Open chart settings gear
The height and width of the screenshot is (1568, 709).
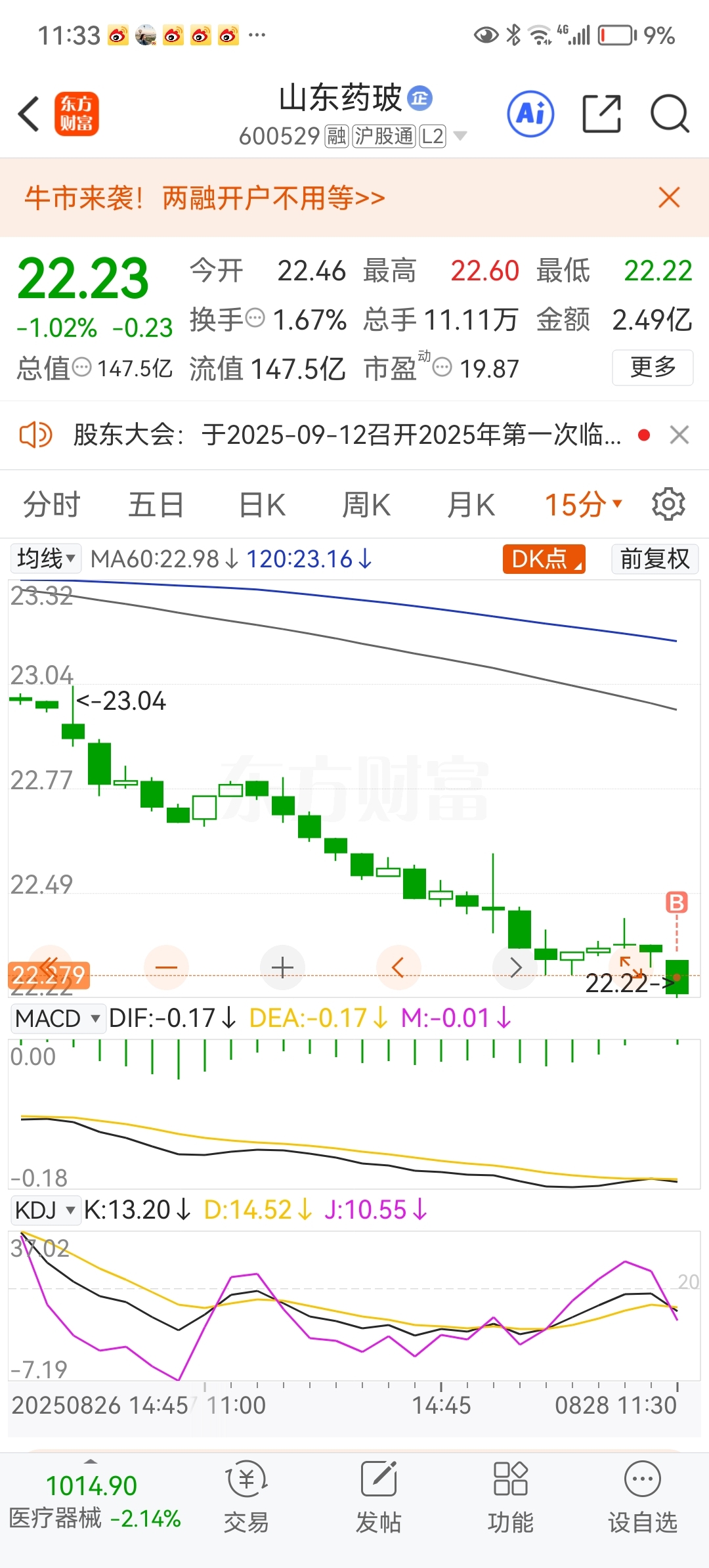[x=668, y=504]
